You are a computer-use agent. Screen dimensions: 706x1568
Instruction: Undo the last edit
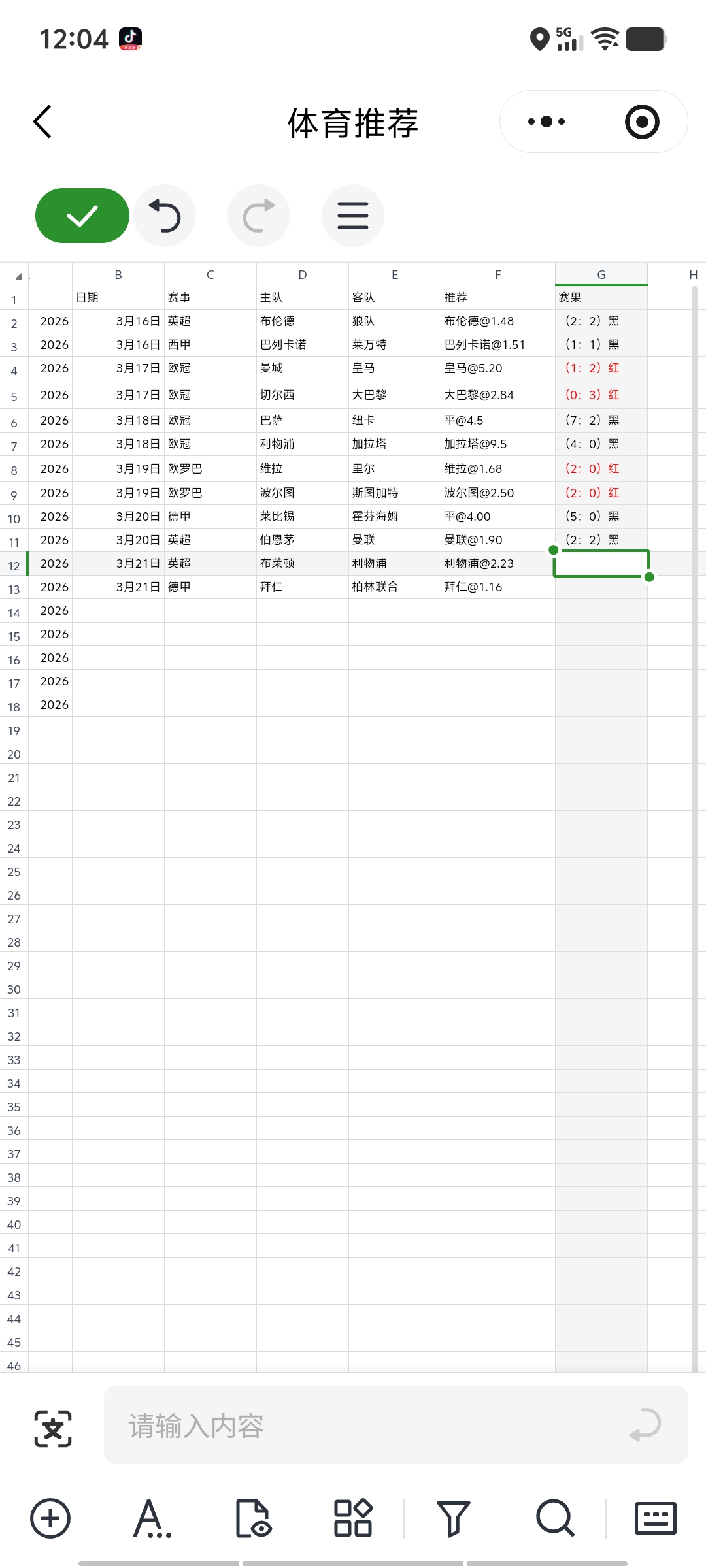tap(165, 216)
